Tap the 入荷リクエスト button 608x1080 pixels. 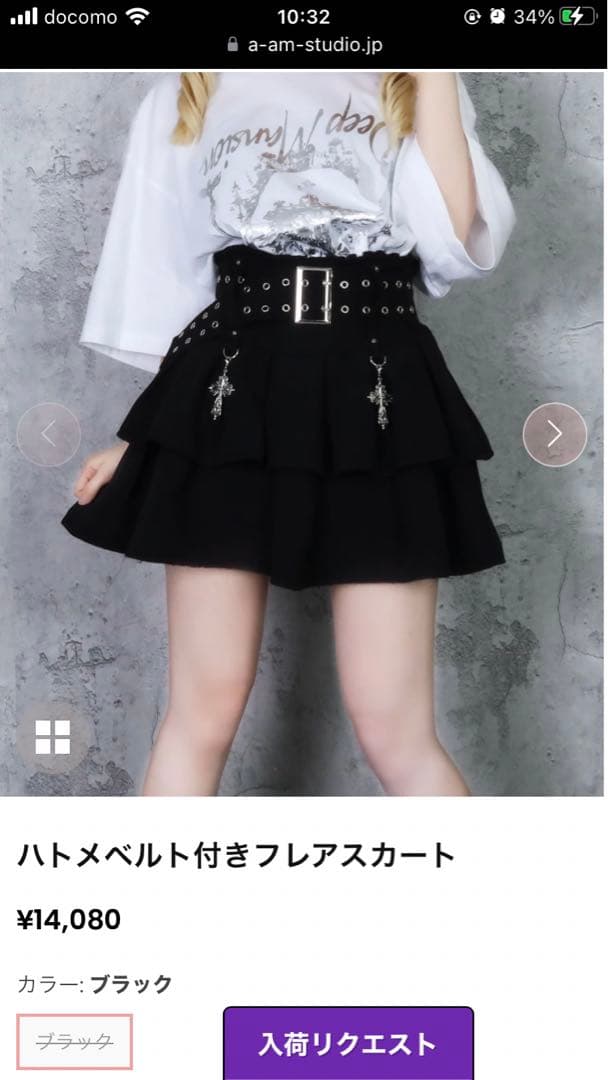click(x=347, y=1044)
